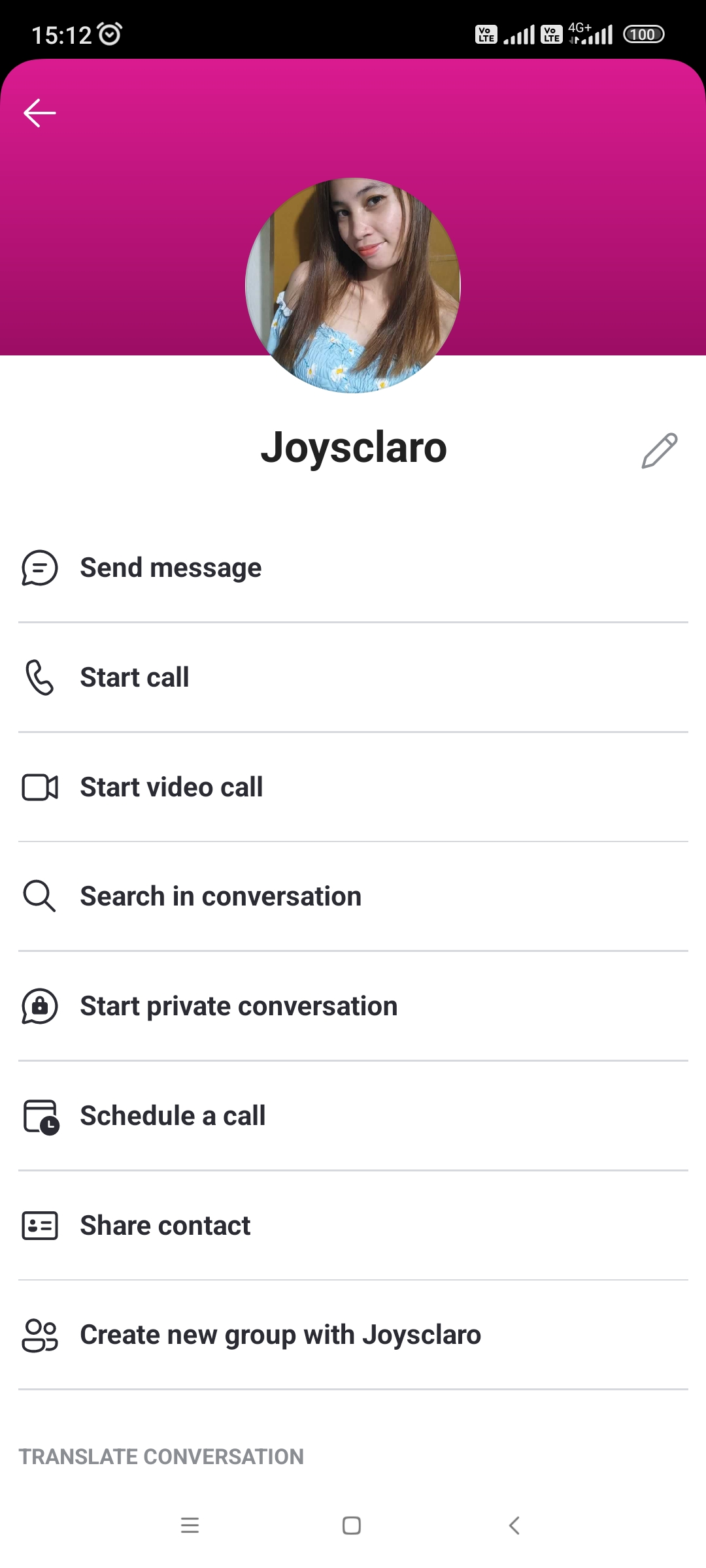Start video call

coord(353,787)
